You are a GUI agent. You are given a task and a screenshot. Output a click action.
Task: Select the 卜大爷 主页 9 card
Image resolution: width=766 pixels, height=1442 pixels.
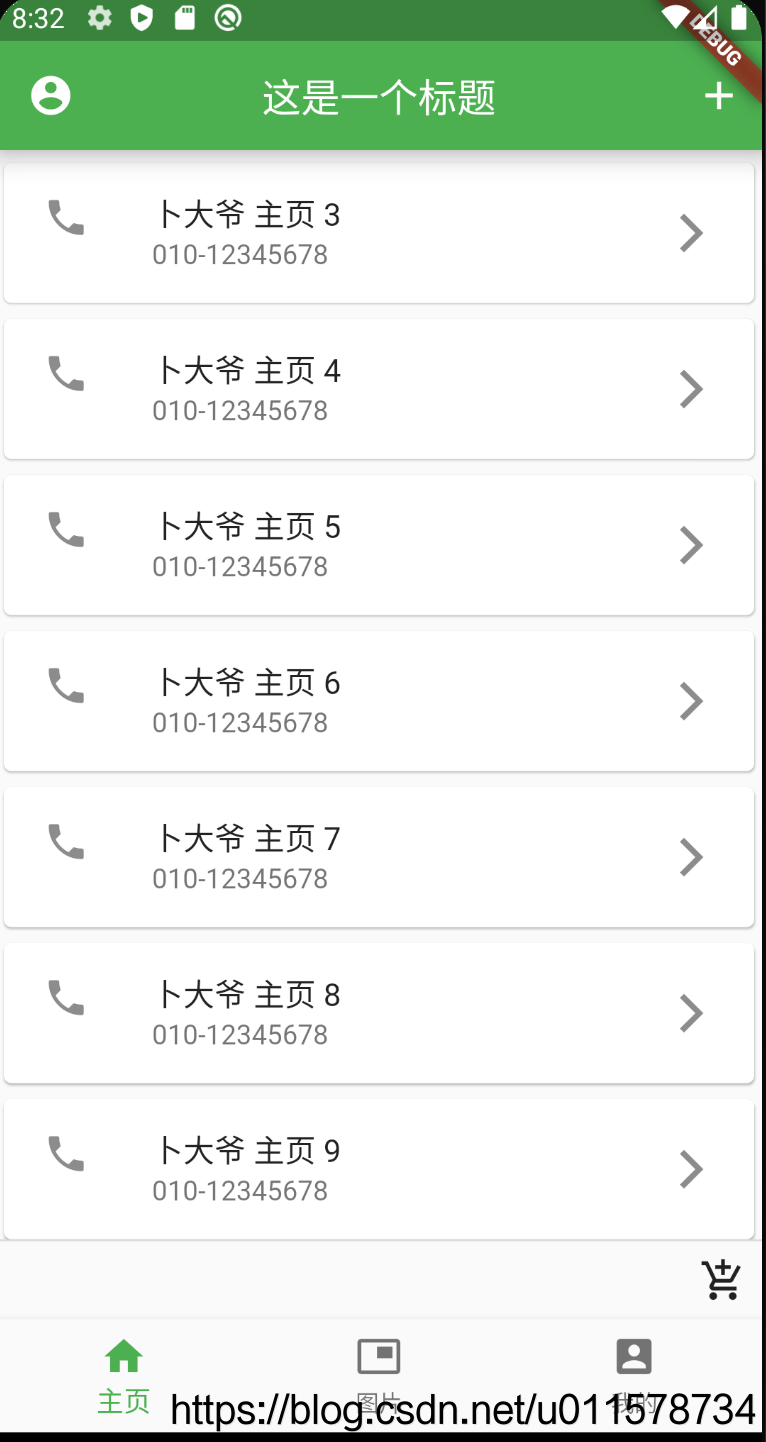(x=378, y=1169)
